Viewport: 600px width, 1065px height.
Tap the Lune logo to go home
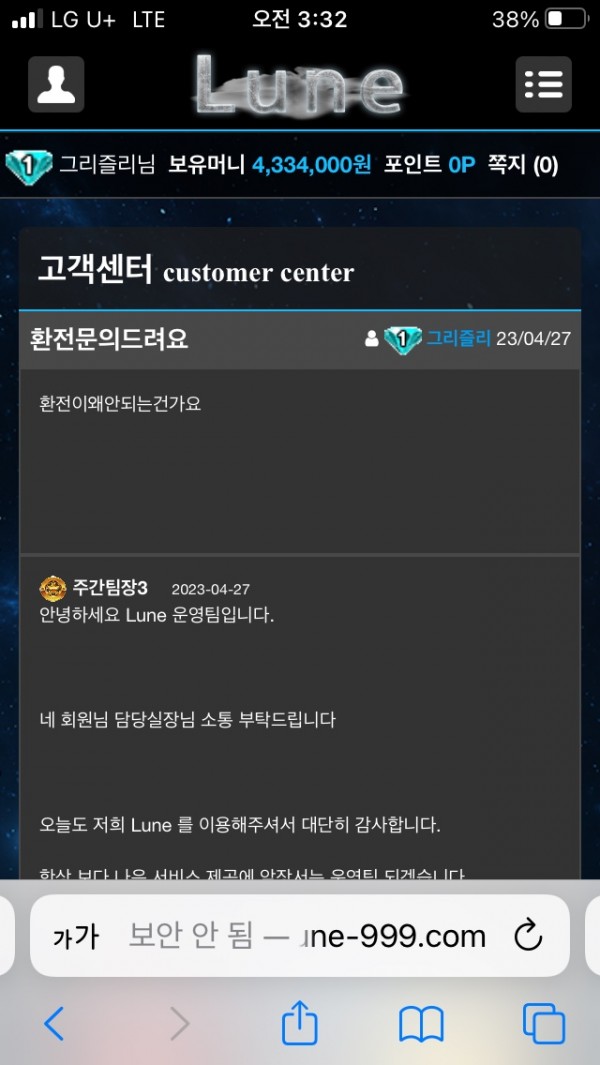click(298, 84)
